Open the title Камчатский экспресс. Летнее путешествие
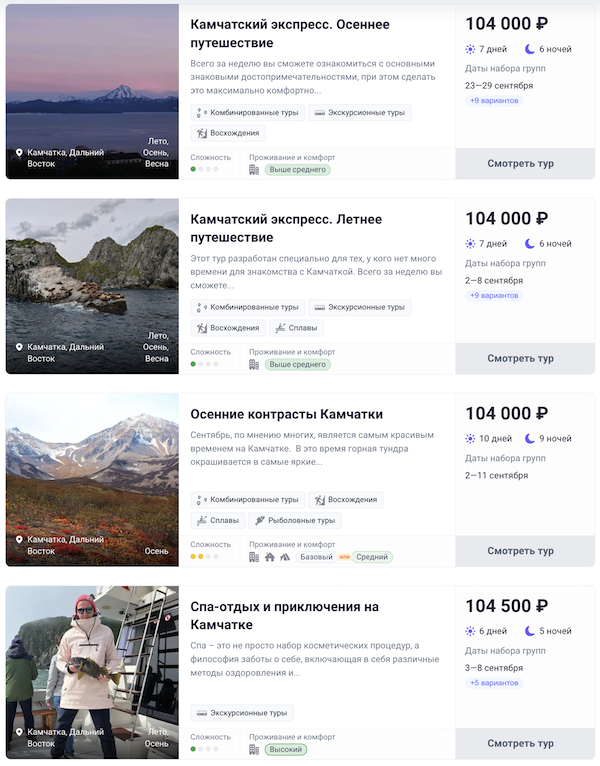The image size is (600, 766). (286, 228)
